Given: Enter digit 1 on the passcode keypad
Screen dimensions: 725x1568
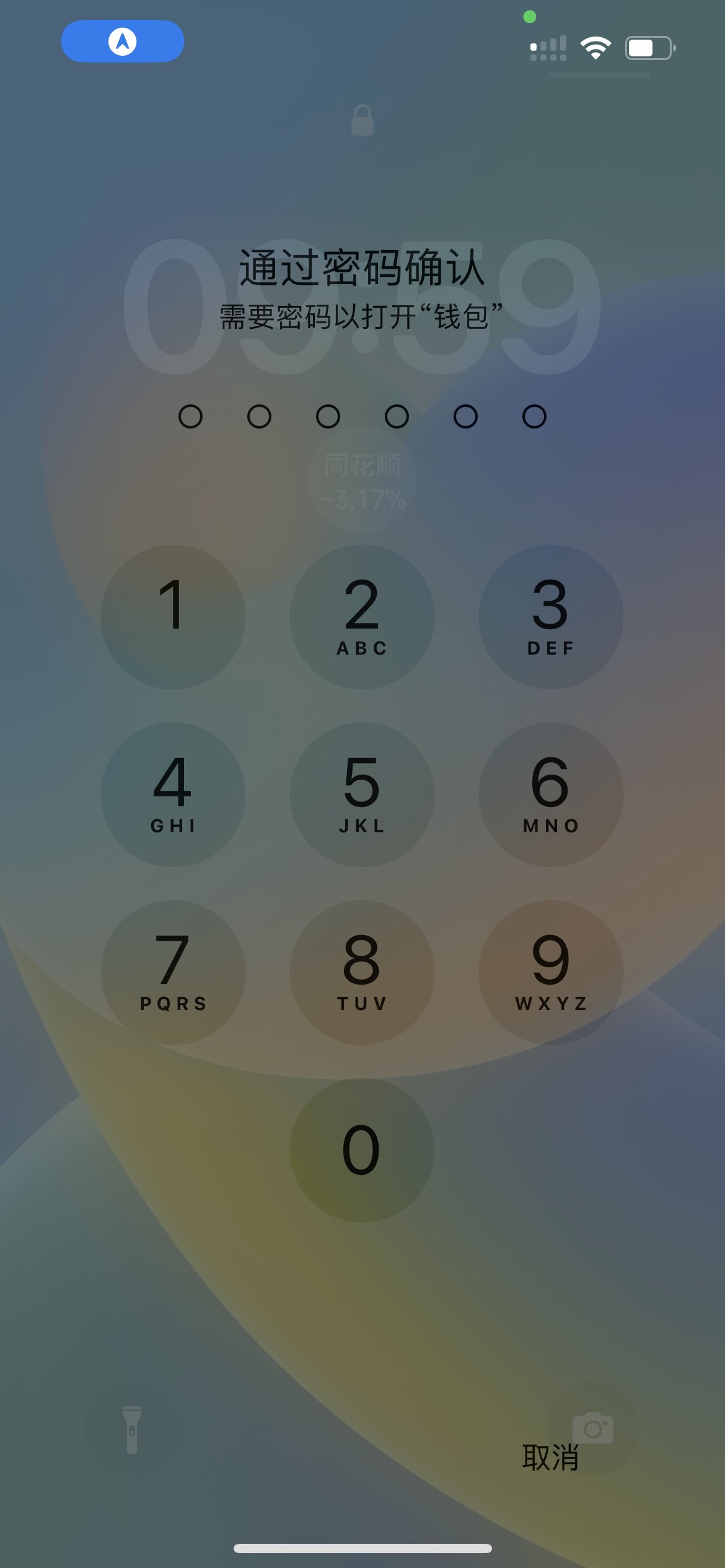Looking at the screenshot, I should coord(173,617).
